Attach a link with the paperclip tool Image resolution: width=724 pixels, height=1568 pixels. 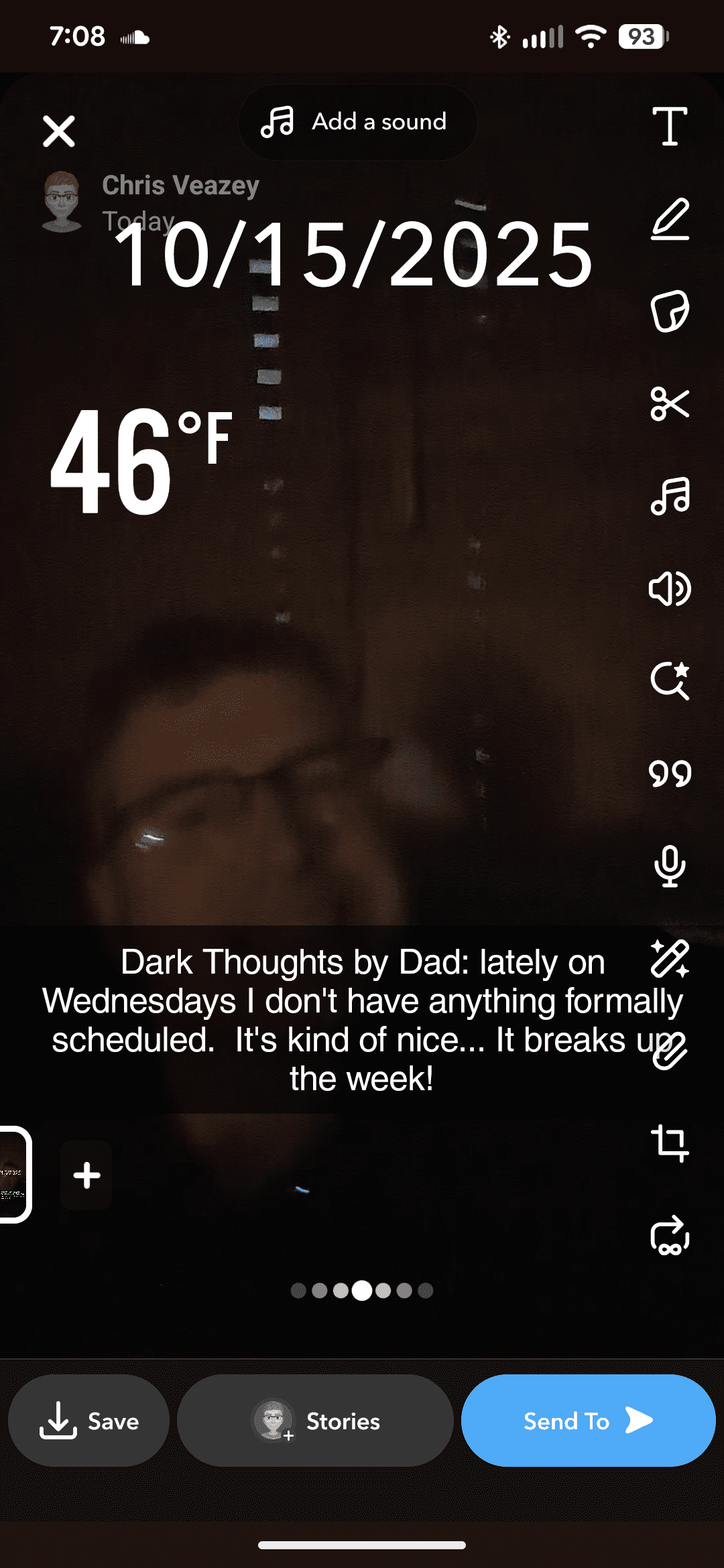coord(670,1050)
